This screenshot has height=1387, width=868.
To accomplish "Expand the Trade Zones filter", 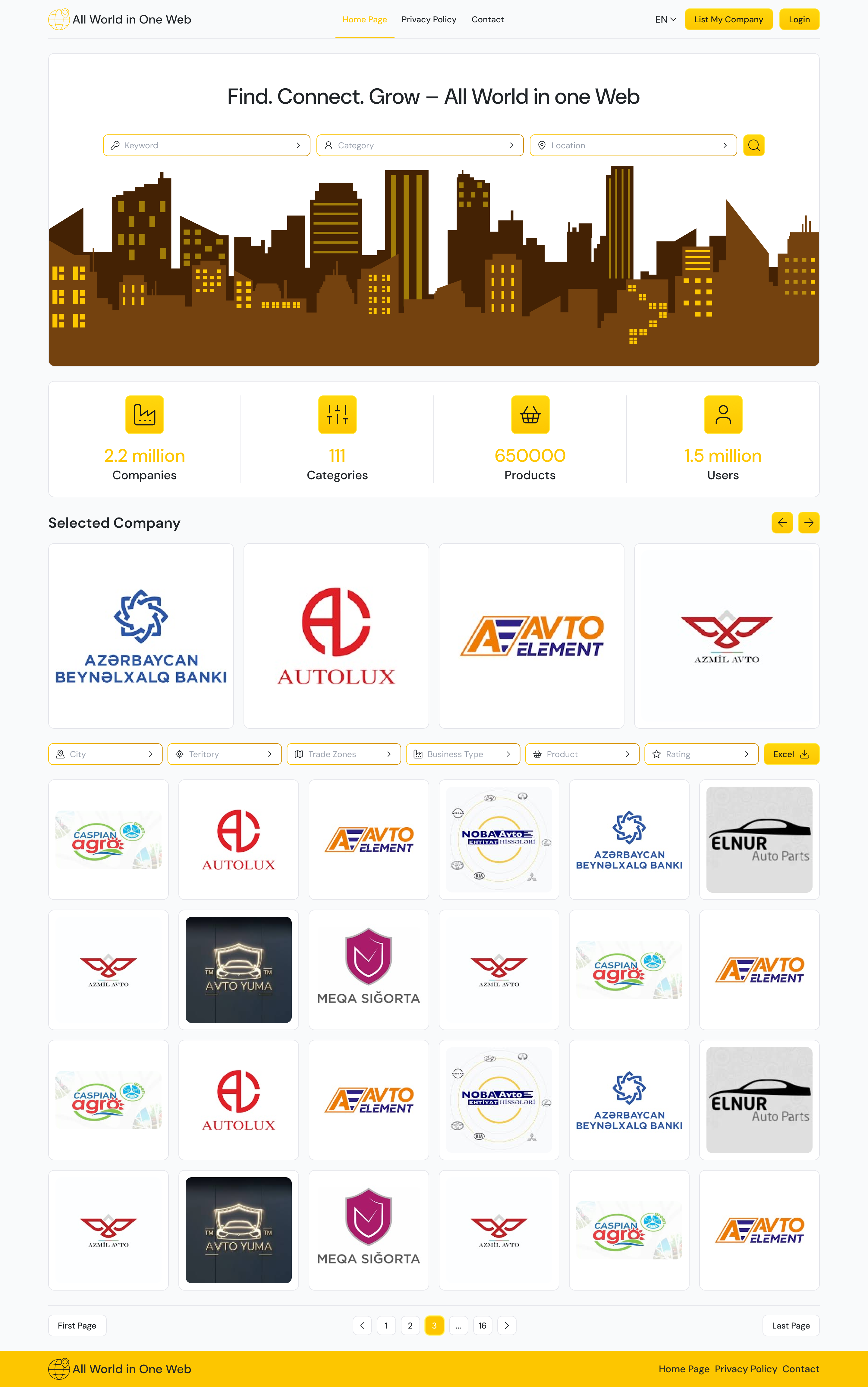I will click(343, 754).
